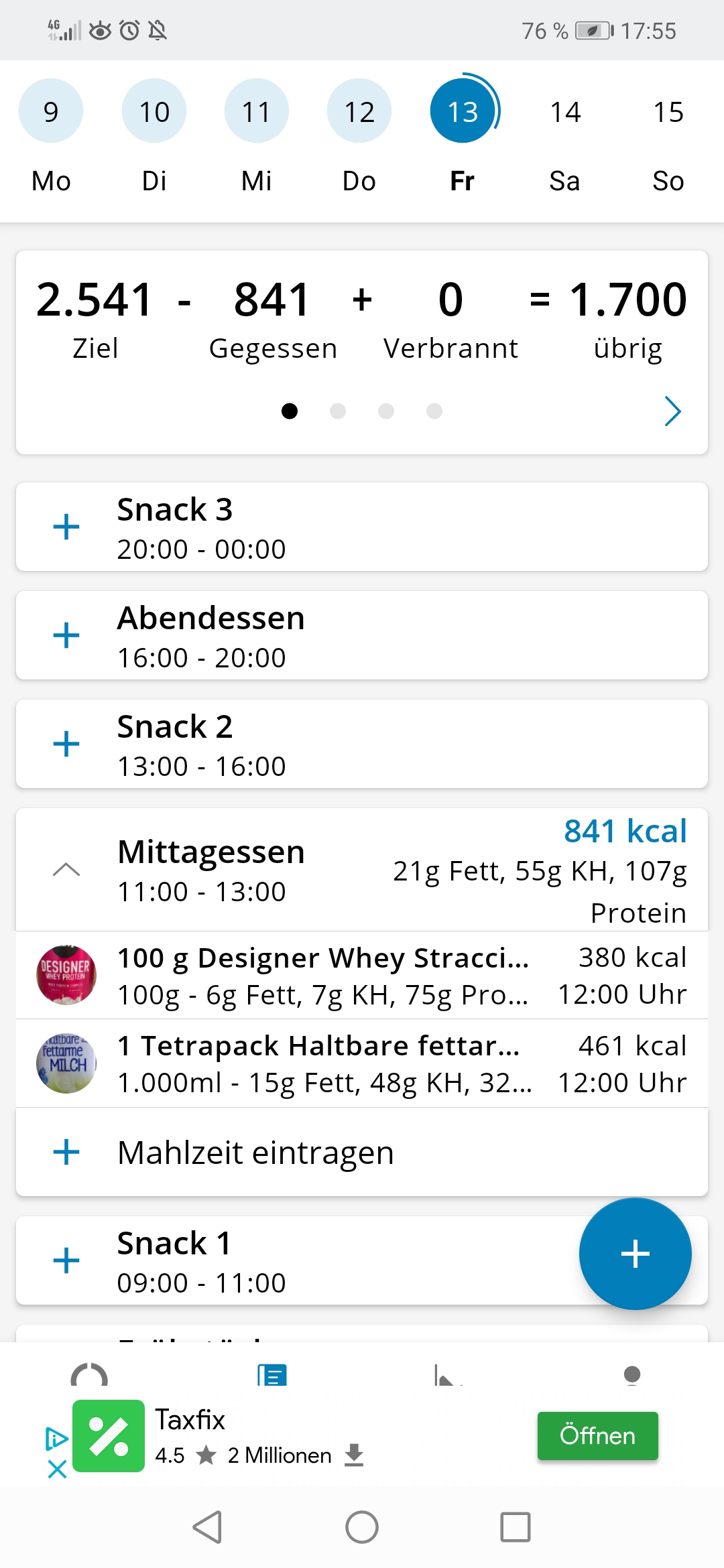Collapse the Mittagessen section
Screen dimensions: 724x1568
pos(66,870)
